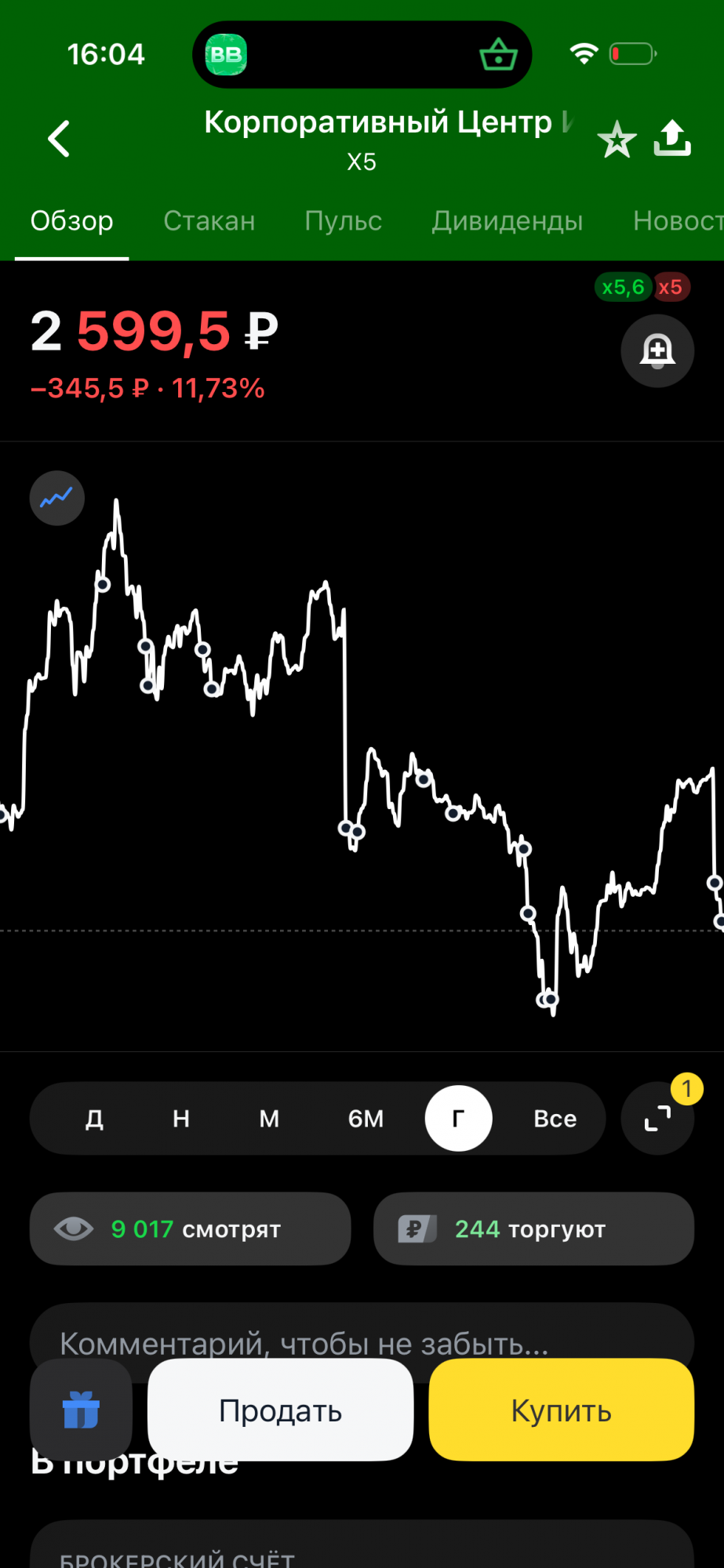Select the 6М chart period
724x1568 pixels.
point(366,1119)
